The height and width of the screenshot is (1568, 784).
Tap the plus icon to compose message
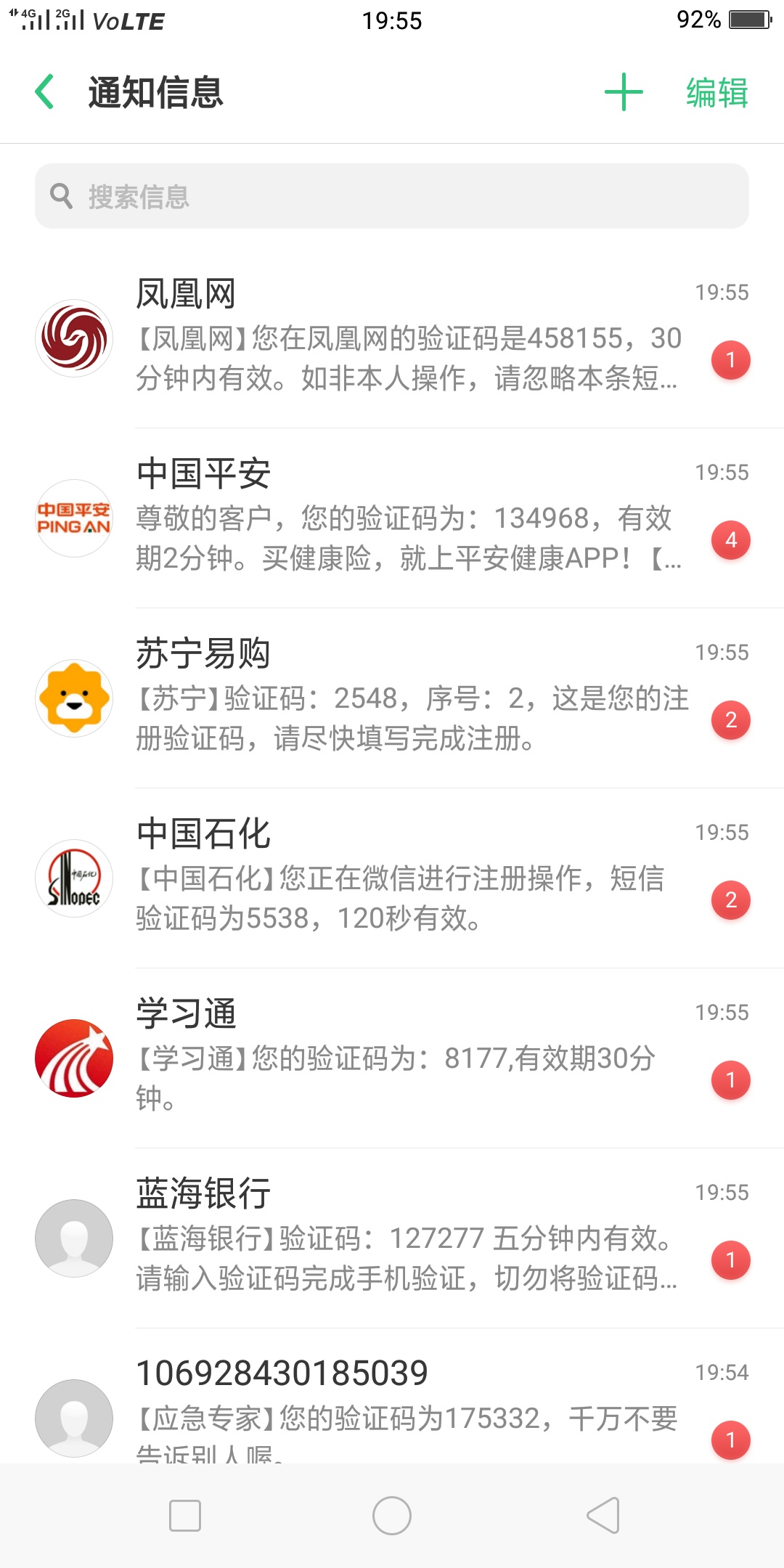coord(624,92)
